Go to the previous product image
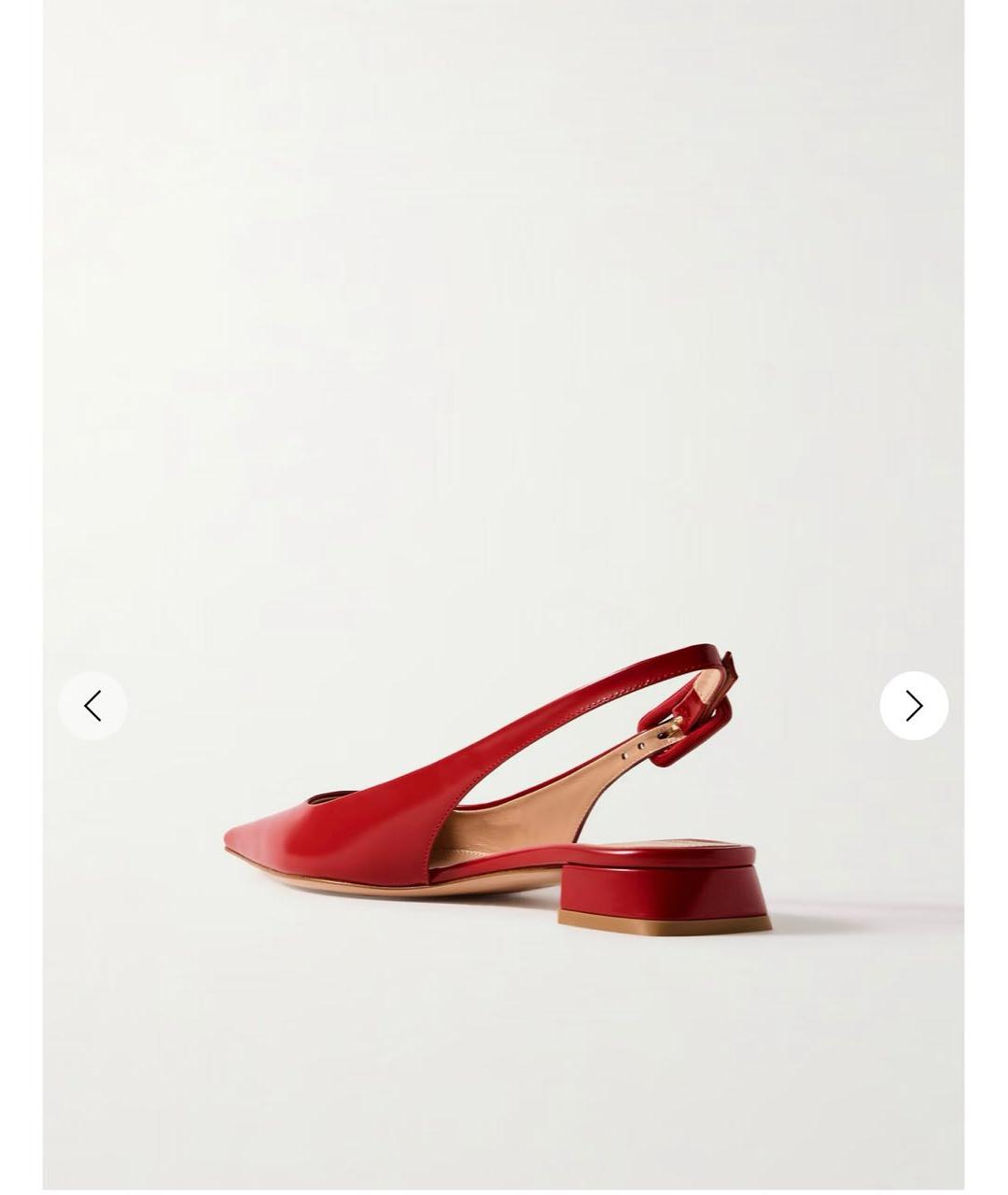Viewport: 1008px width, 1195px height. 92,706
